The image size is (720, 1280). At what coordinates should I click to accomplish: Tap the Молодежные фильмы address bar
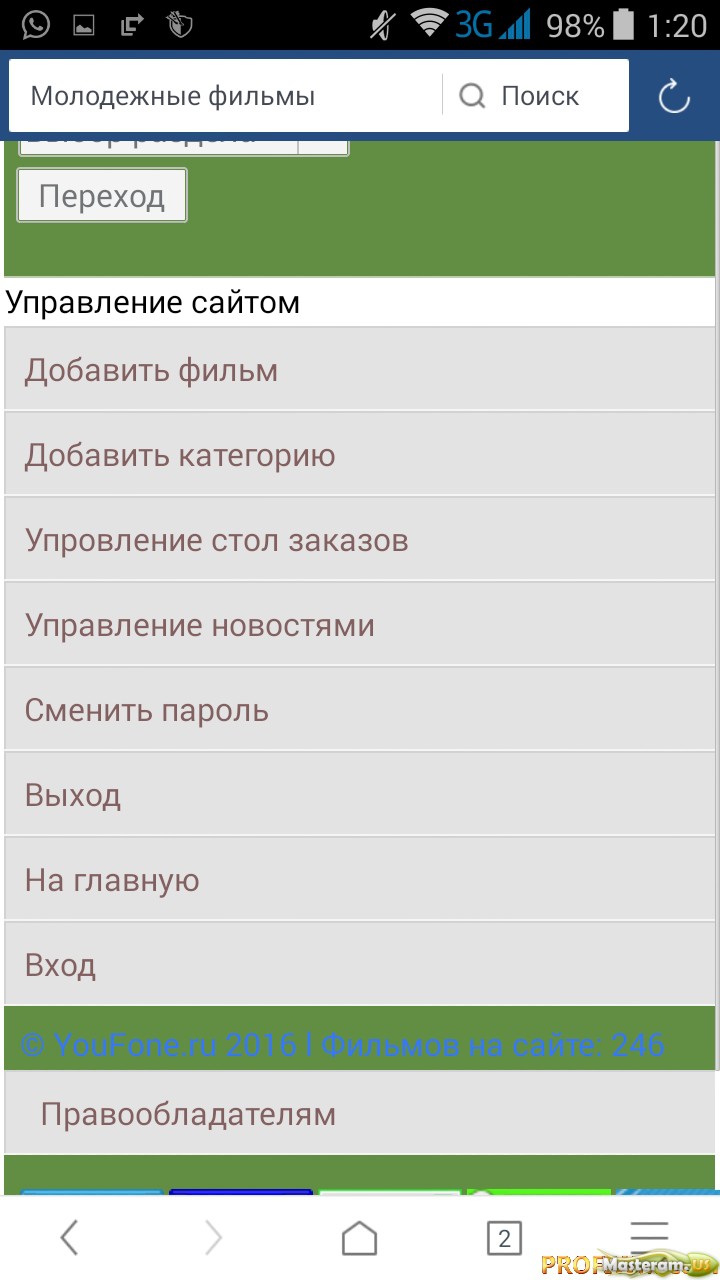226,96
